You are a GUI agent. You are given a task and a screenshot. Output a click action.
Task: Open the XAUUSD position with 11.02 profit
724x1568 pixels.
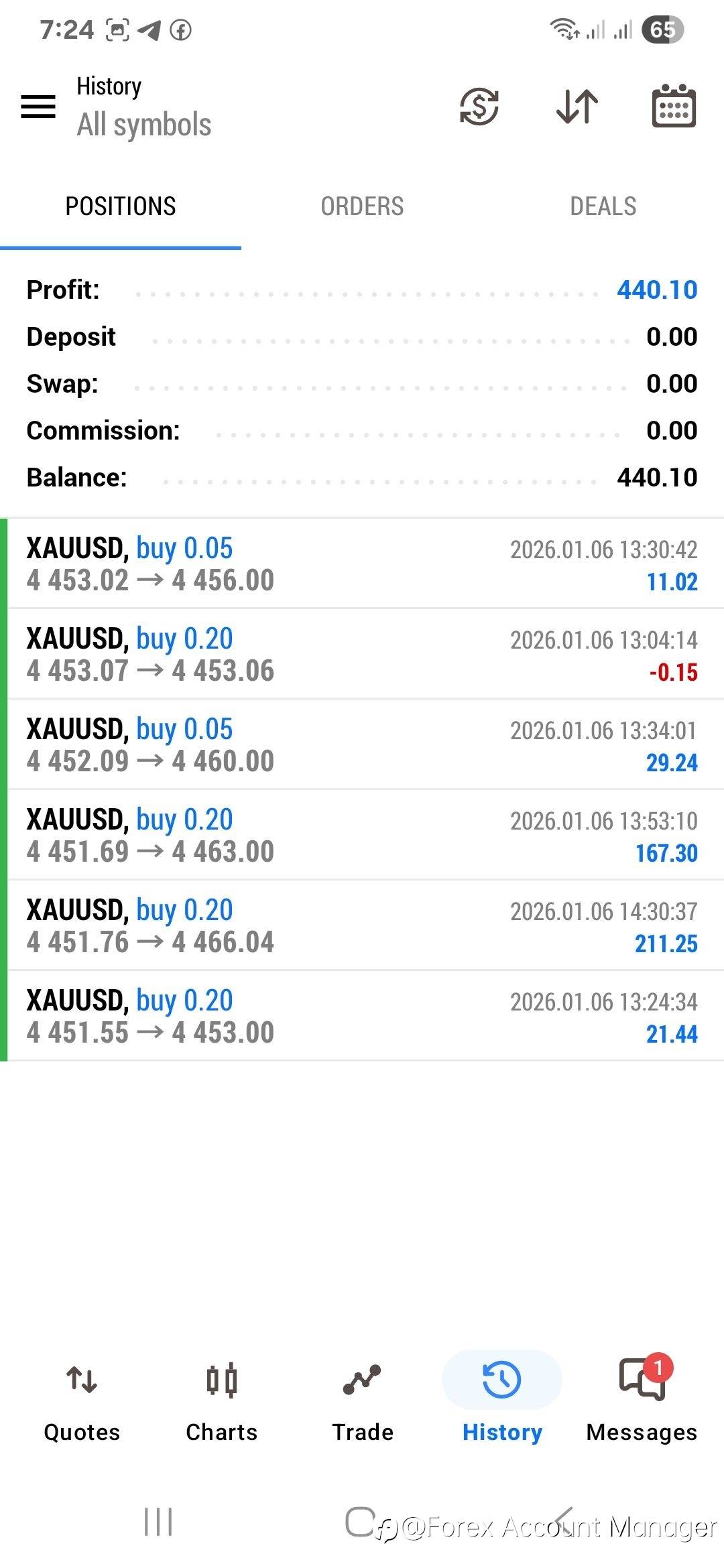pos(362,564)
